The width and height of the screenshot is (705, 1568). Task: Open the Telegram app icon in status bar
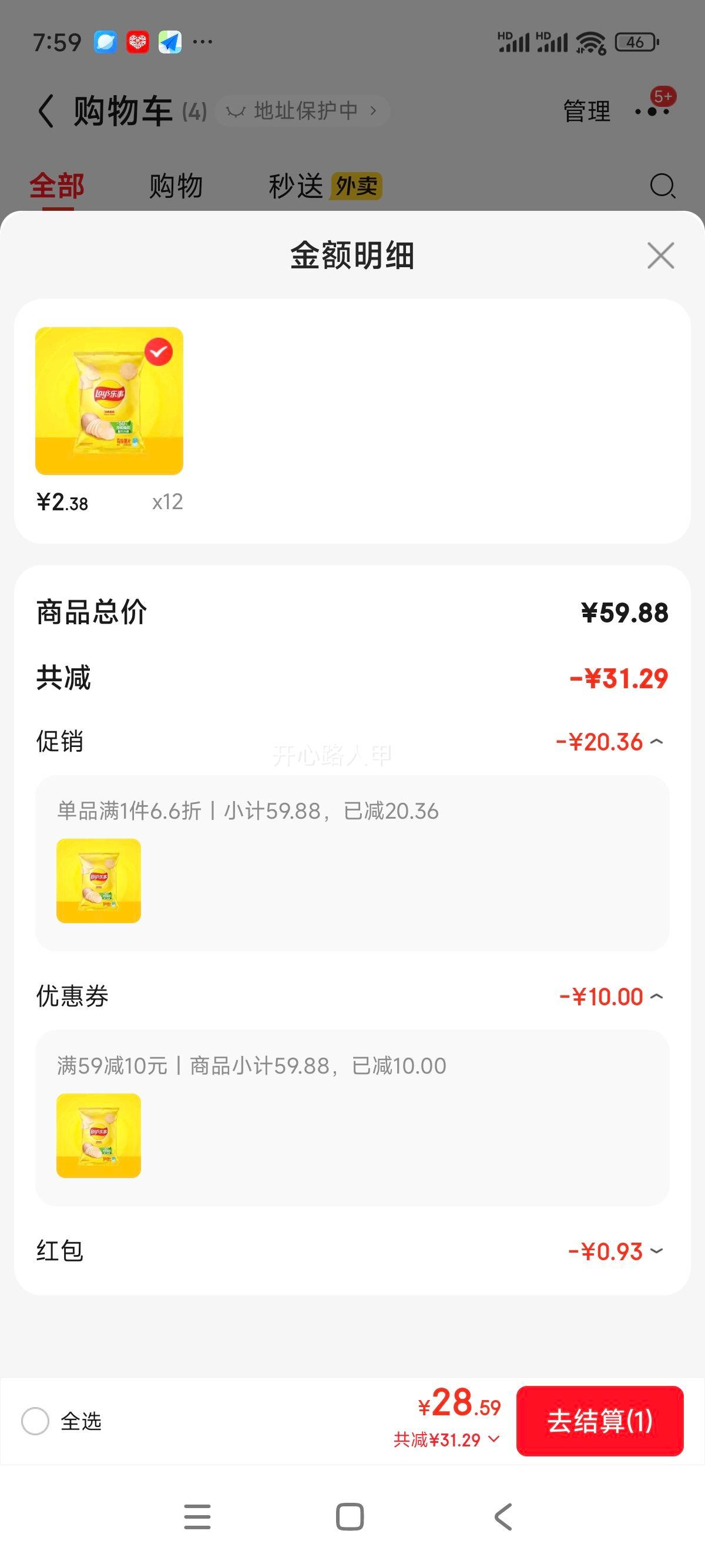[171, 41]
